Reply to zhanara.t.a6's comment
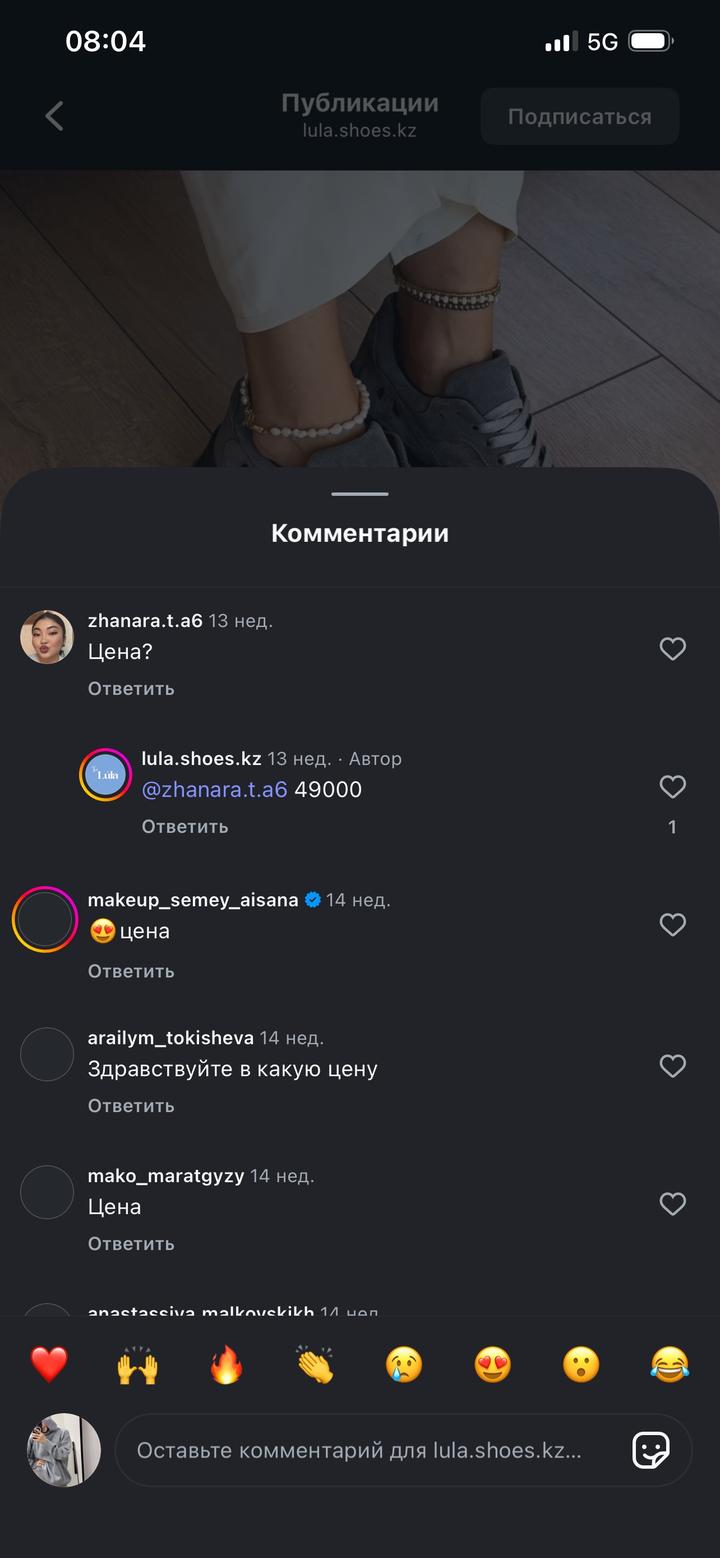Image resolution: width=720 pixels, height=1558 pixels. (131, 688)
